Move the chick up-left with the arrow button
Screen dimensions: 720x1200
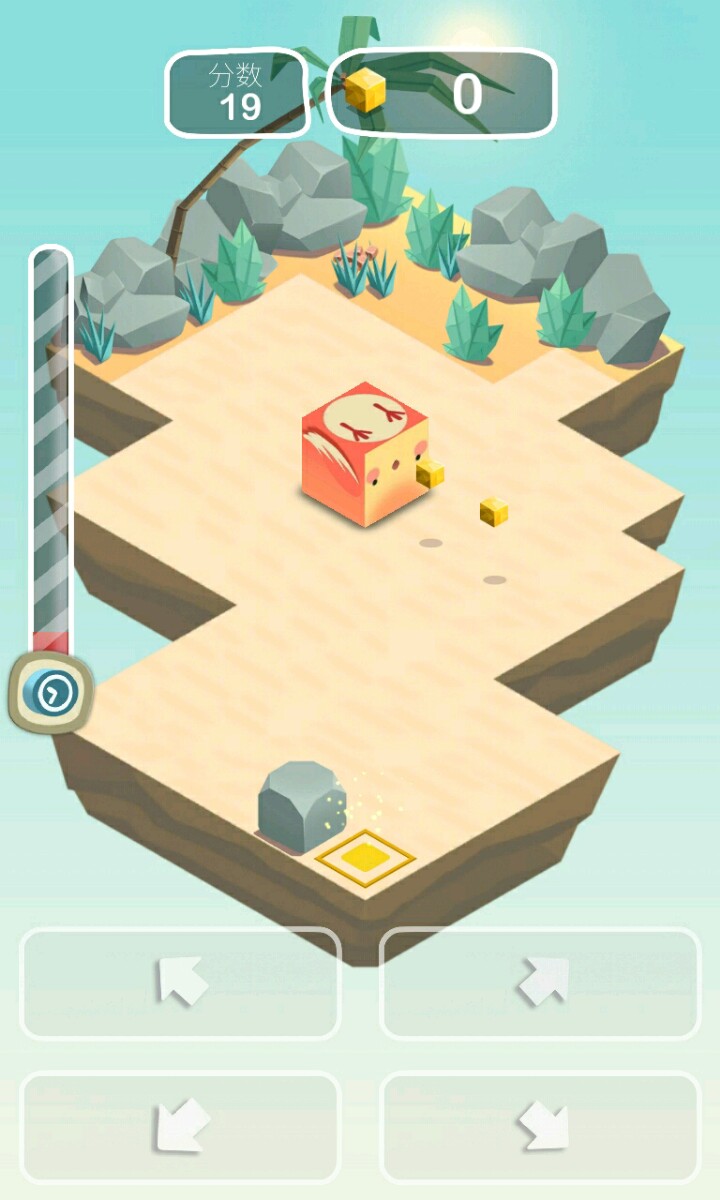point(180,982)
